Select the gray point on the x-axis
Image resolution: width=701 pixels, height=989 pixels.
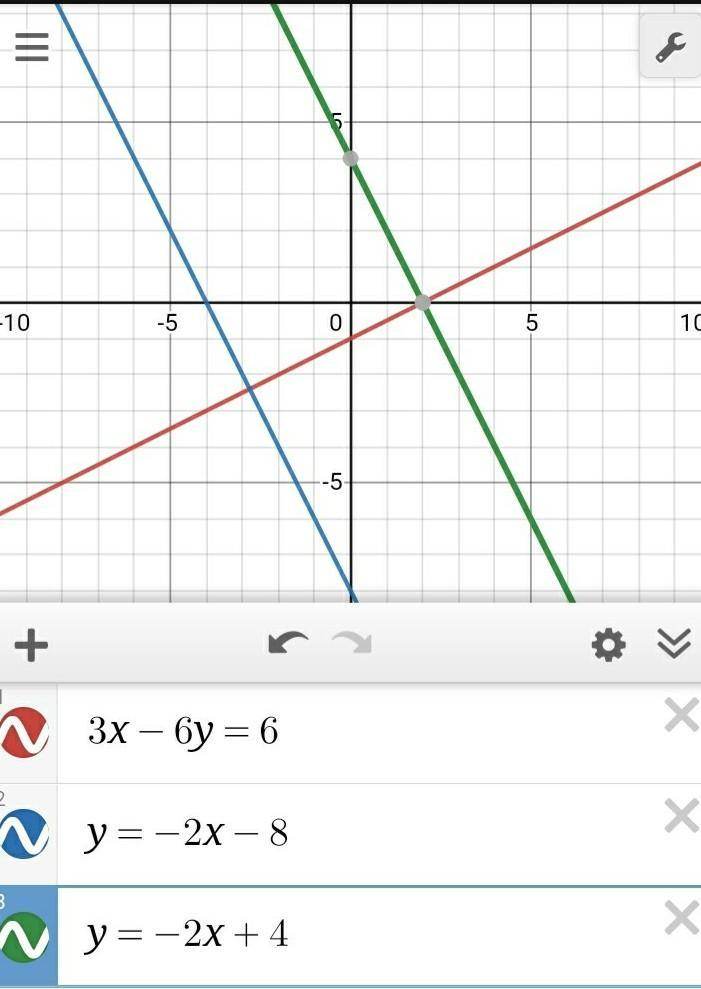coord(423,302)
